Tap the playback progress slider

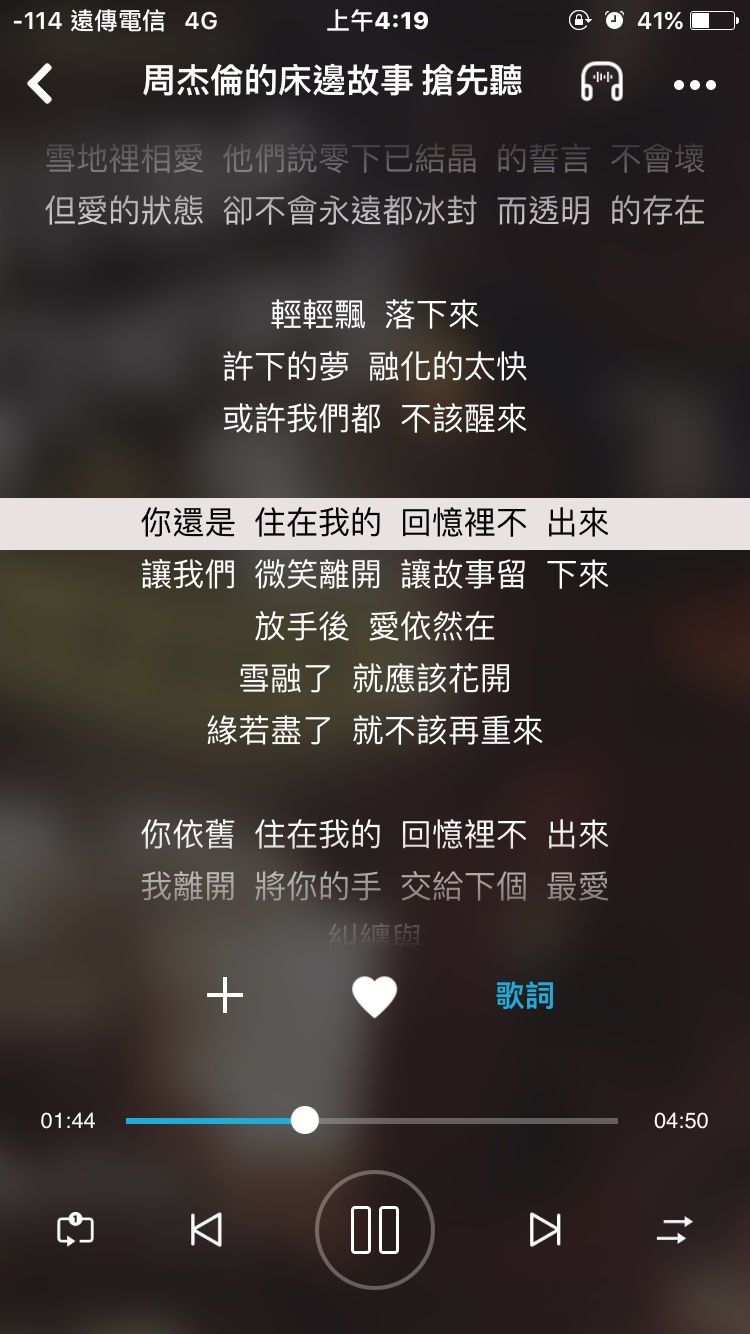[371, 1121]
